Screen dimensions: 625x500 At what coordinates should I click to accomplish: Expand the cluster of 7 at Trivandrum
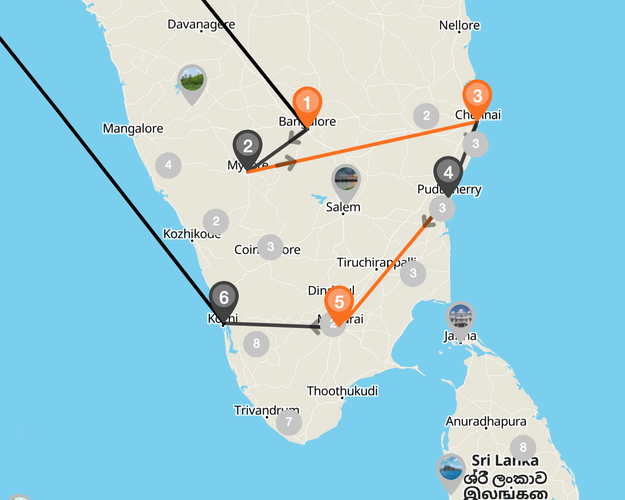pyautogui.click(x=289, y=422)
